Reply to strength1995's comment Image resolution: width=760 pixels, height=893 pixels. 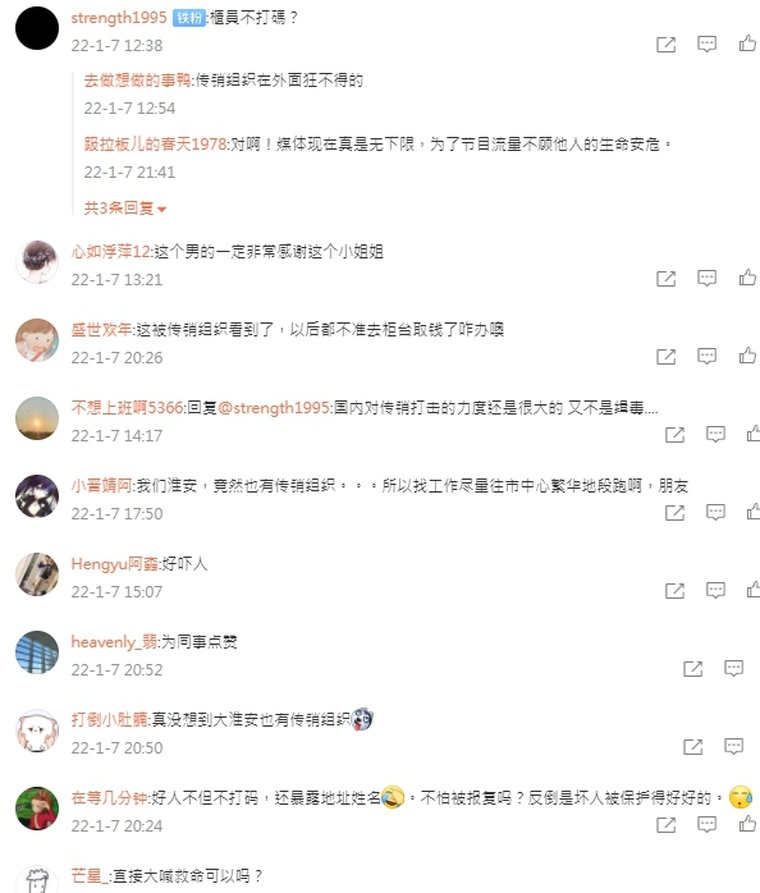707,44
